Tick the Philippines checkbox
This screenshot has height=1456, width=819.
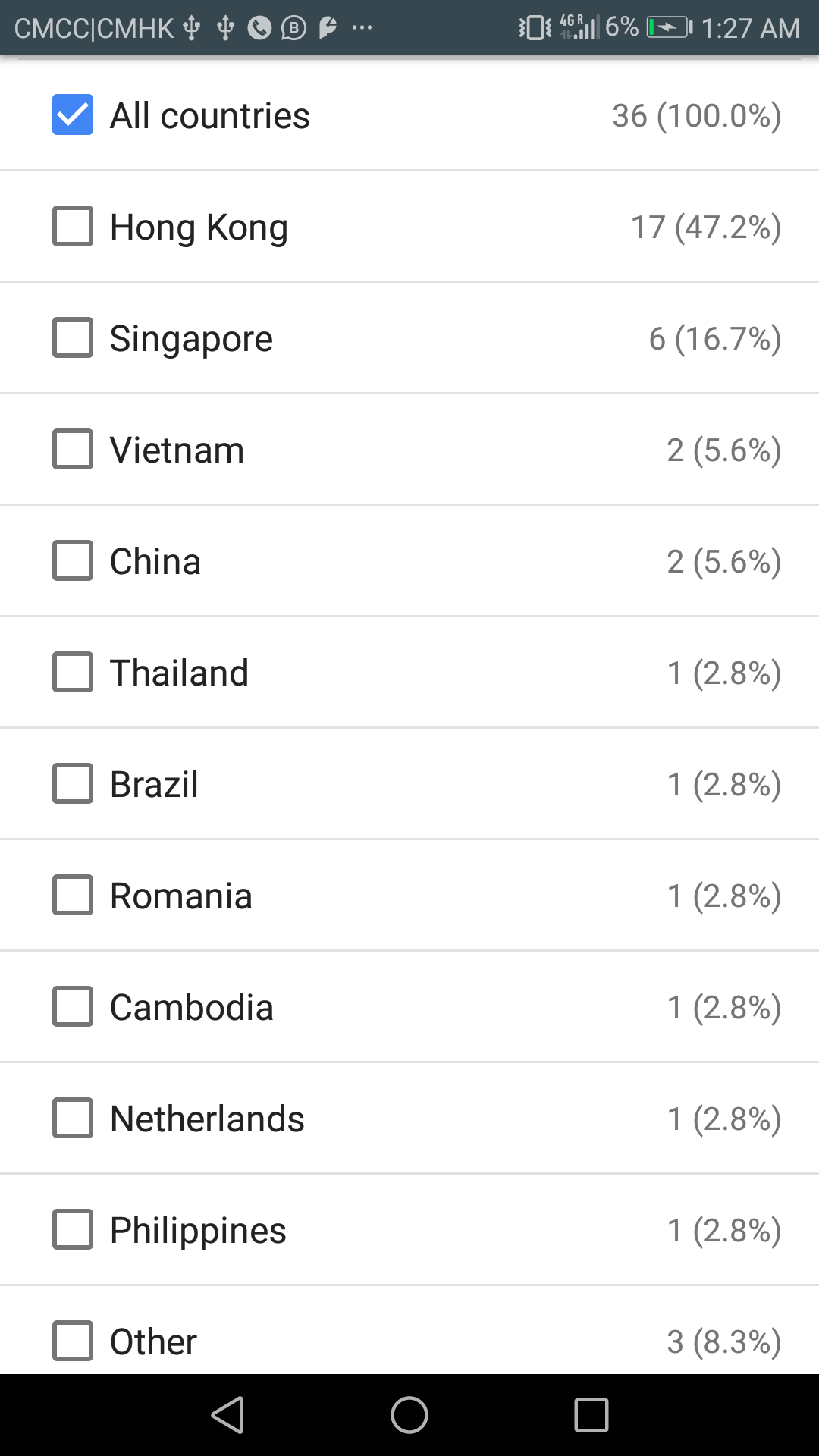coord(73,1229)
